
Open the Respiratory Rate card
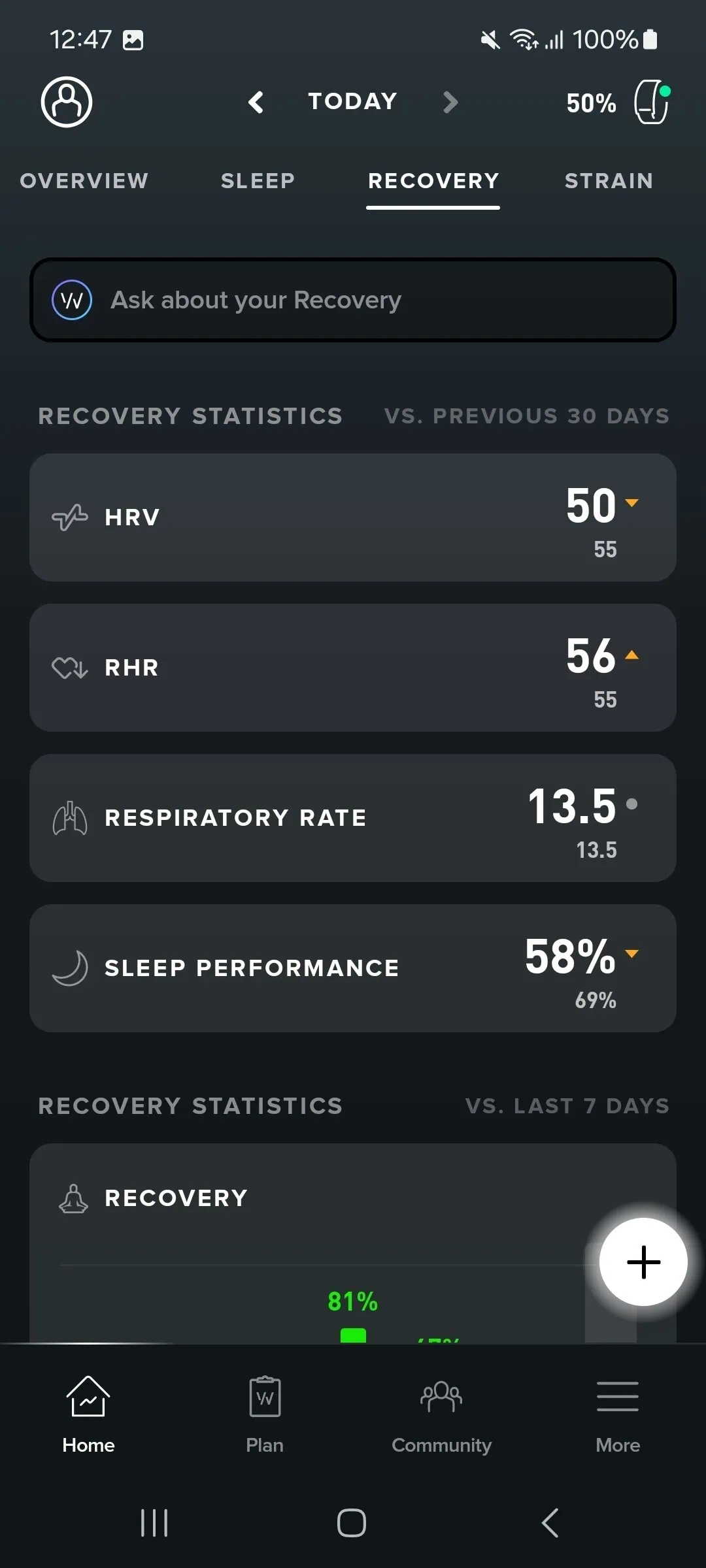pos(353,818)
